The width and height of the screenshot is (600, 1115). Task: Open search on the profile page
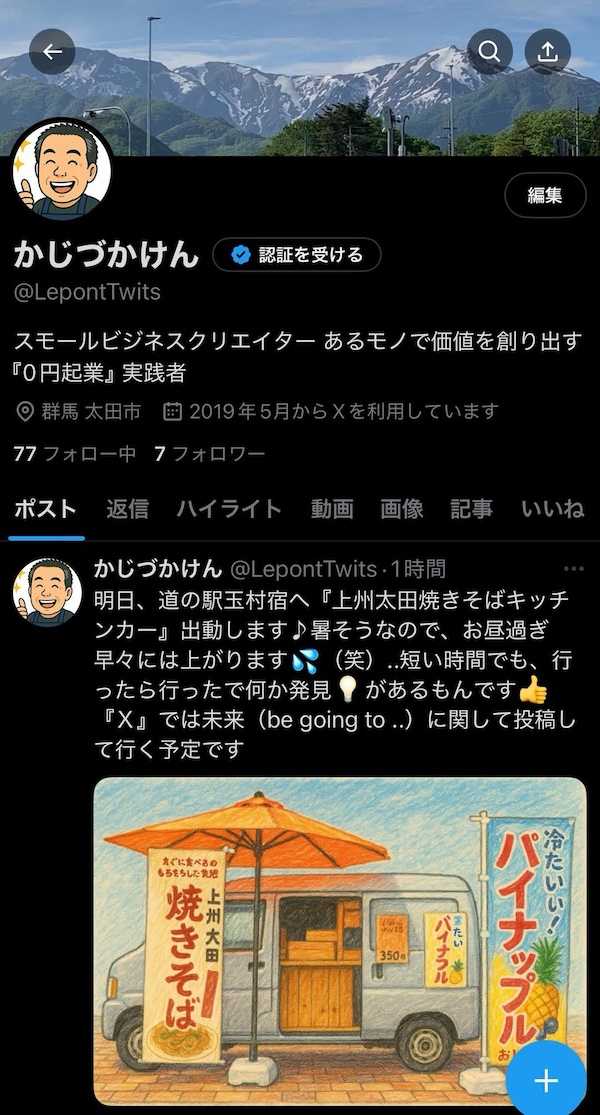[490, 52]
